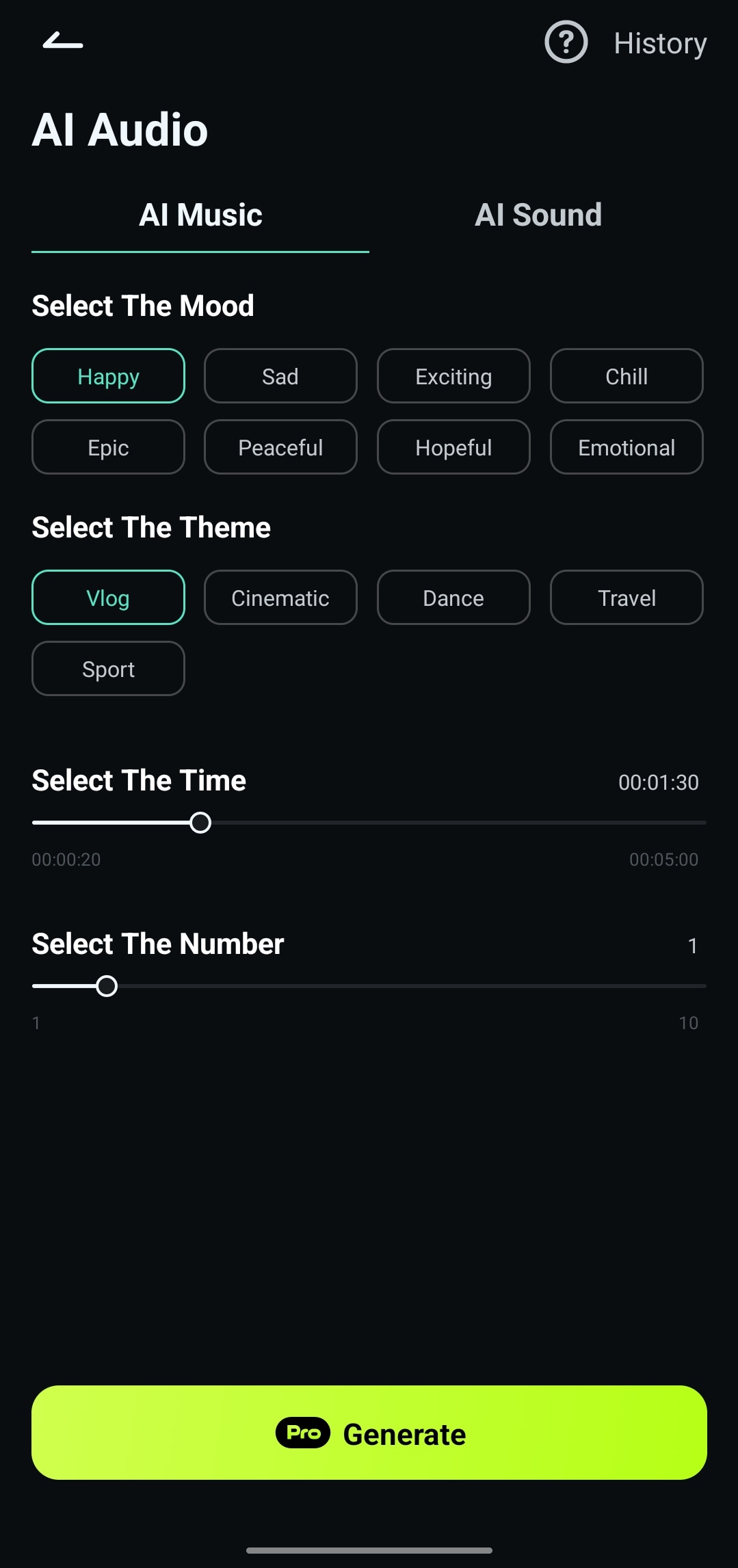Tap the selected Happy mood chip
This screenshot has width=738, height=1568.
coord(108,376)
